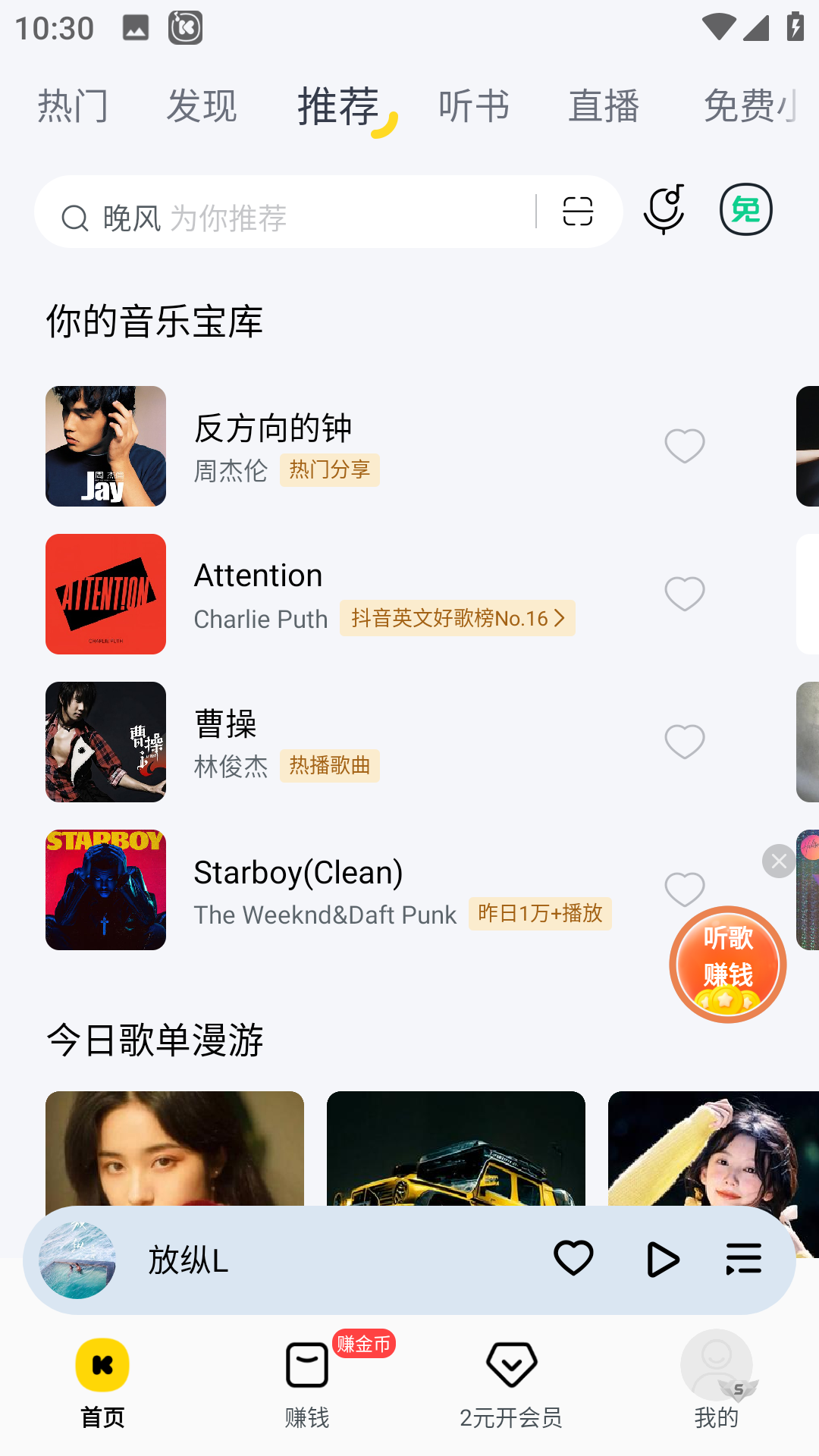Screen dimensions: 819x1456
Task: Favorite the song 曹操
Action: point(685,742)
